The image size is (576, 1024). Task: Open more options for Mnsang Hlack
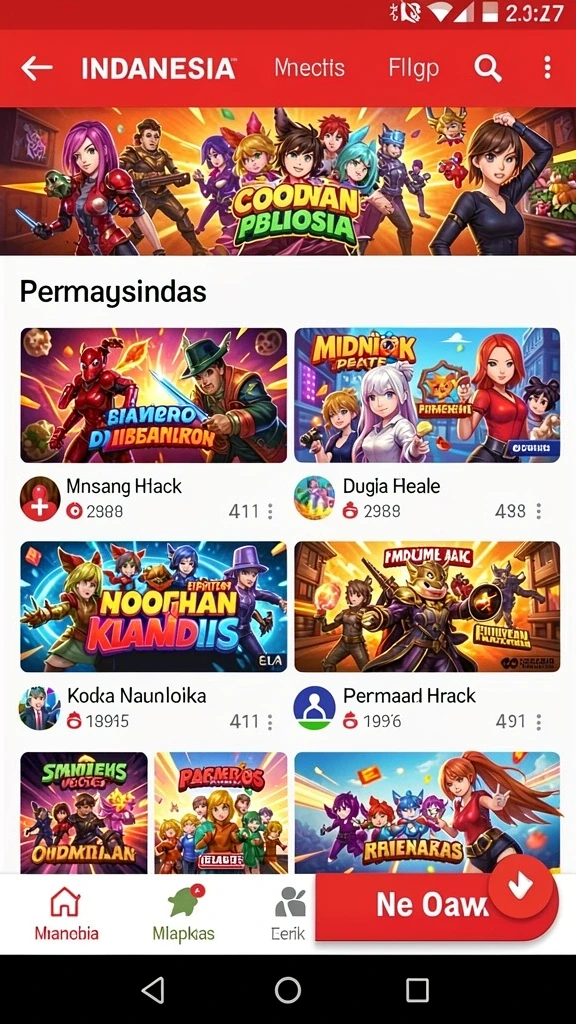coord(270,511)
